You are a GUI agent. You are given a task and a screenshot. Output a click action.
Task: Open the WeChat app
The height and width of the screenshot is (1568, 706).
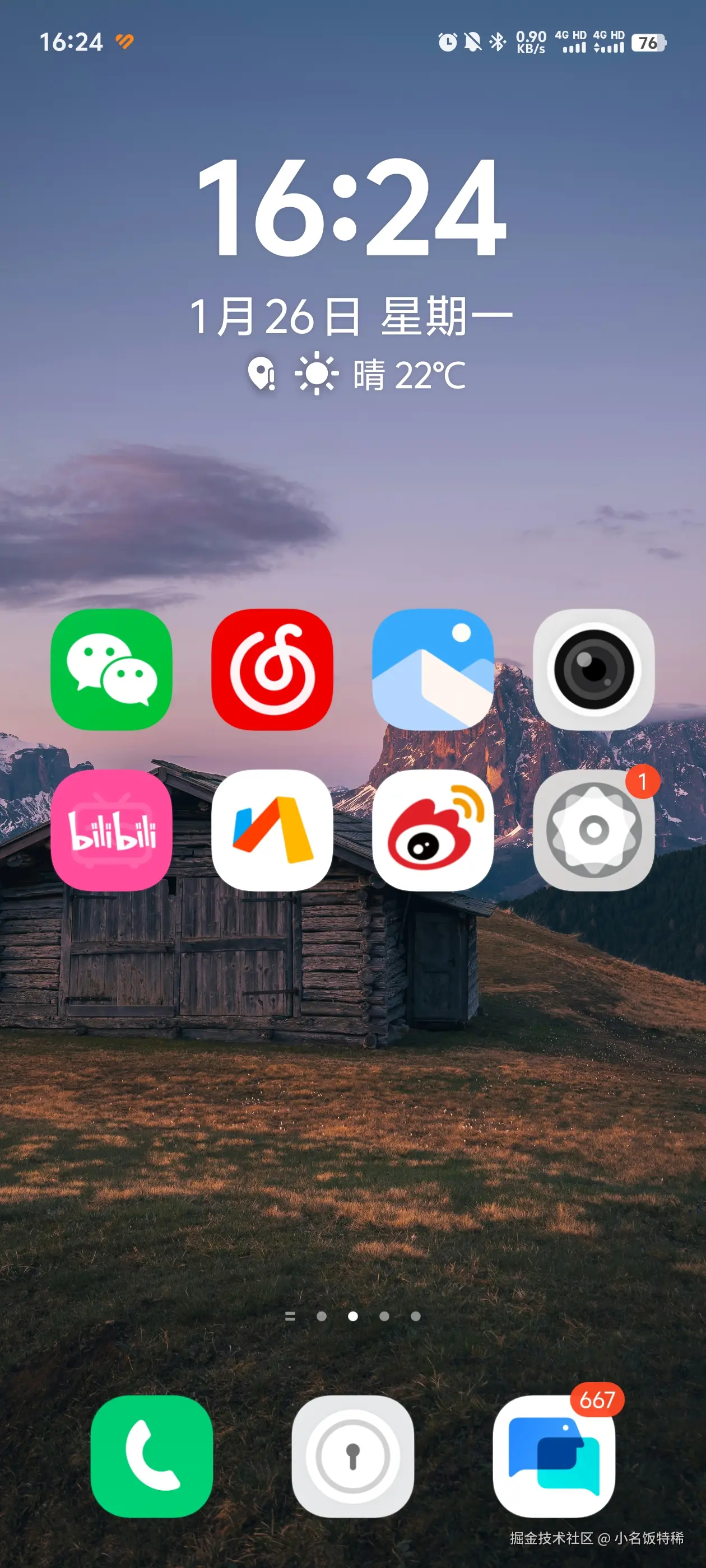tap(112, 669)
